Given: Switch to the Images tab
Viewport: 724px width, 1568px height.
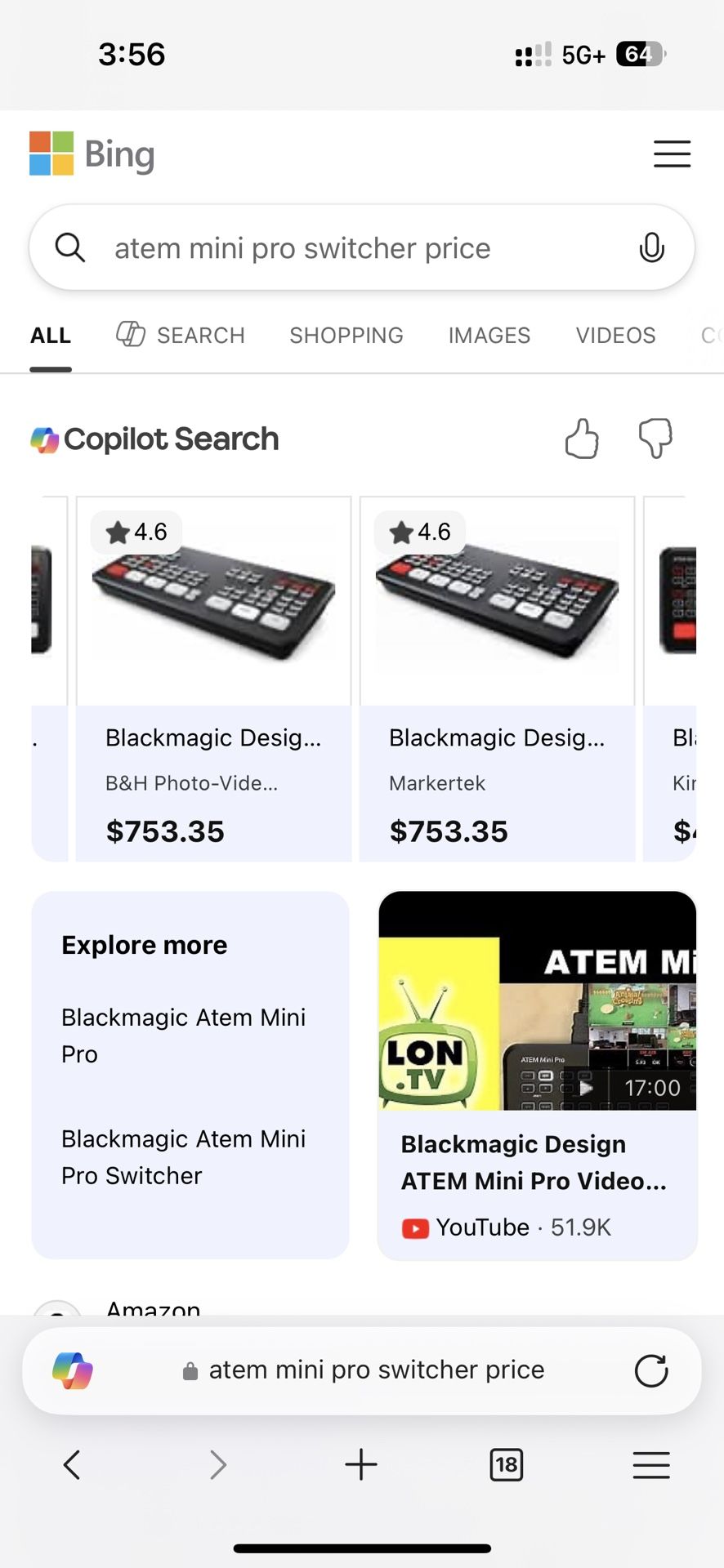Looking at the screenshot, I should (489, 335).
